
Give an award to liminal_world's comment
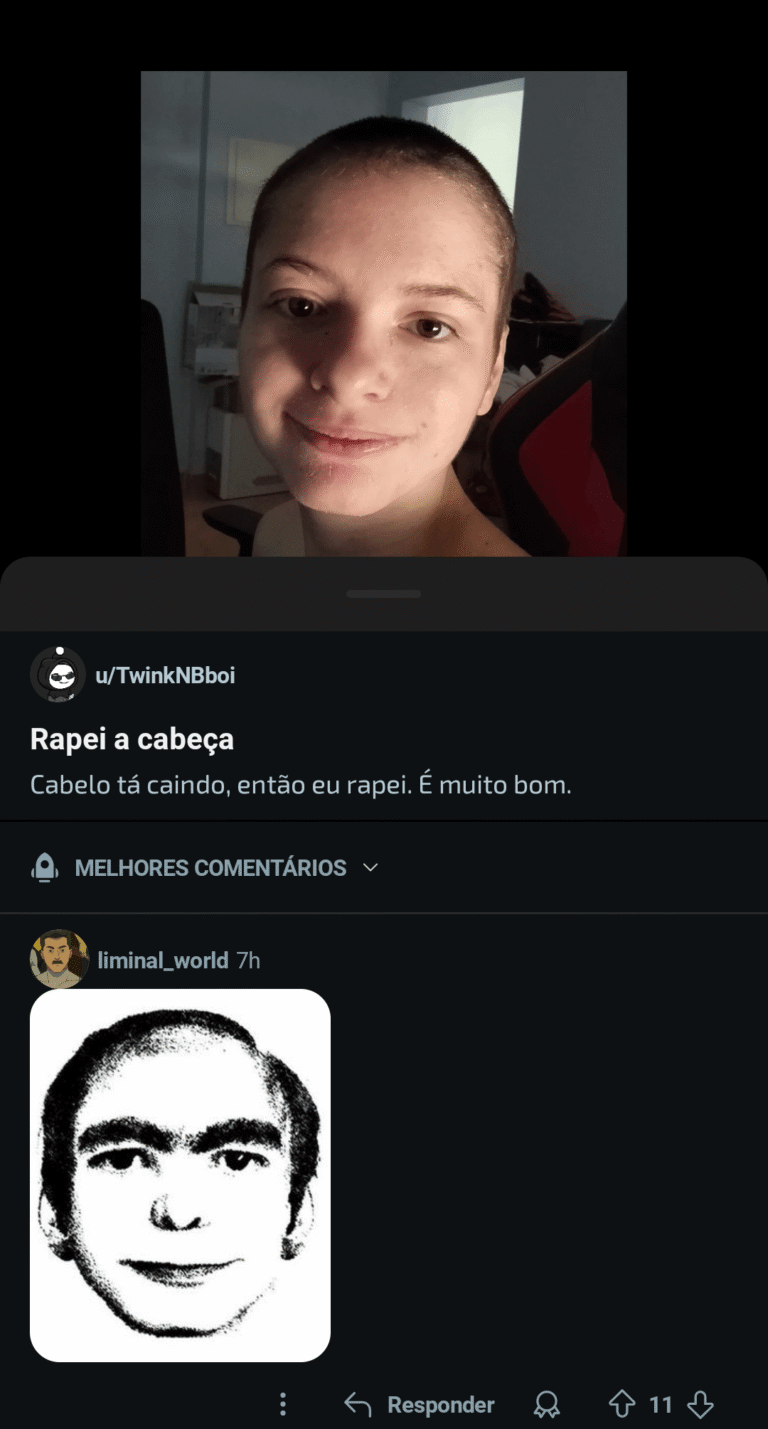tap(547, 1405)
